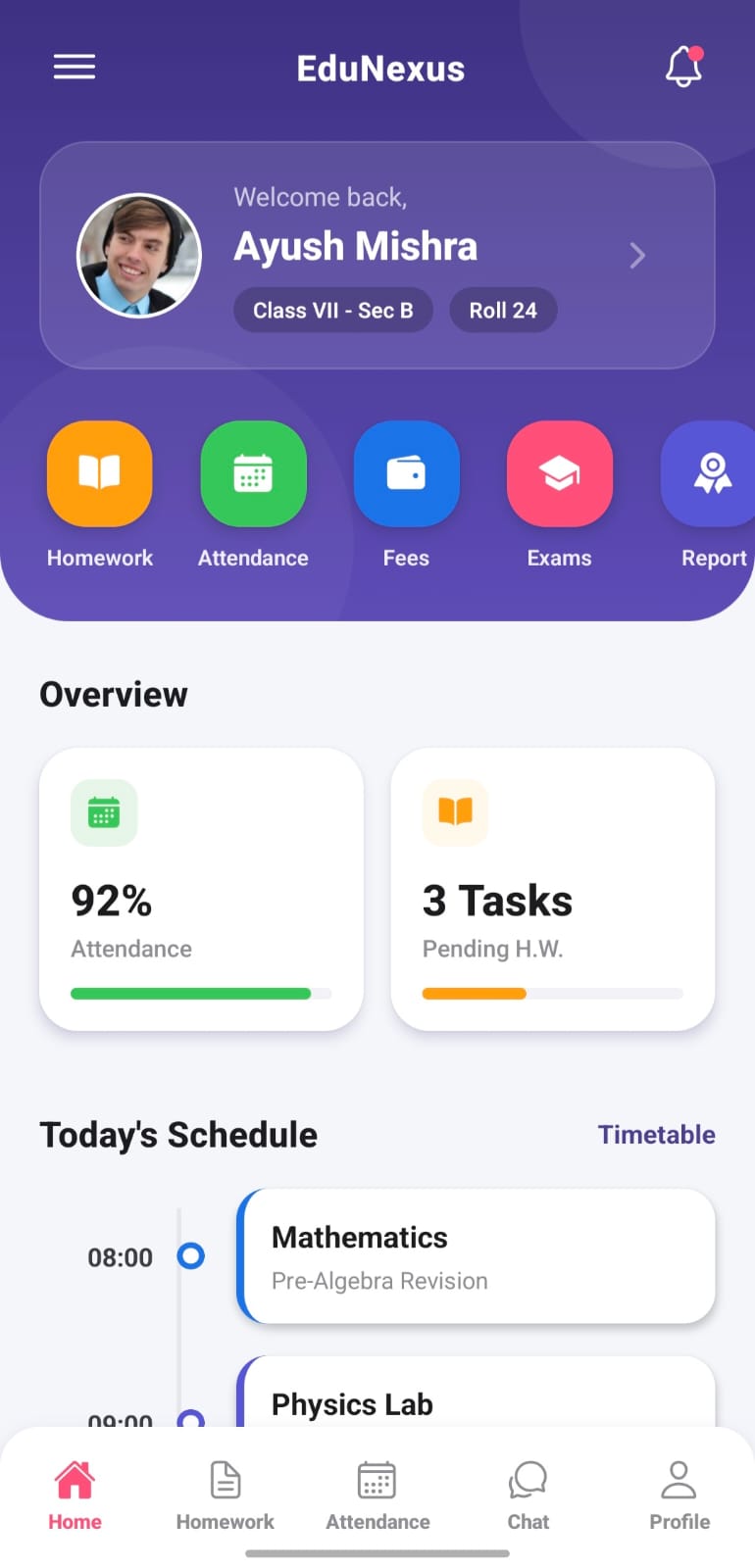Open the Timetable link
The height and width of the screenshot is (1568, 755).
656,1134
